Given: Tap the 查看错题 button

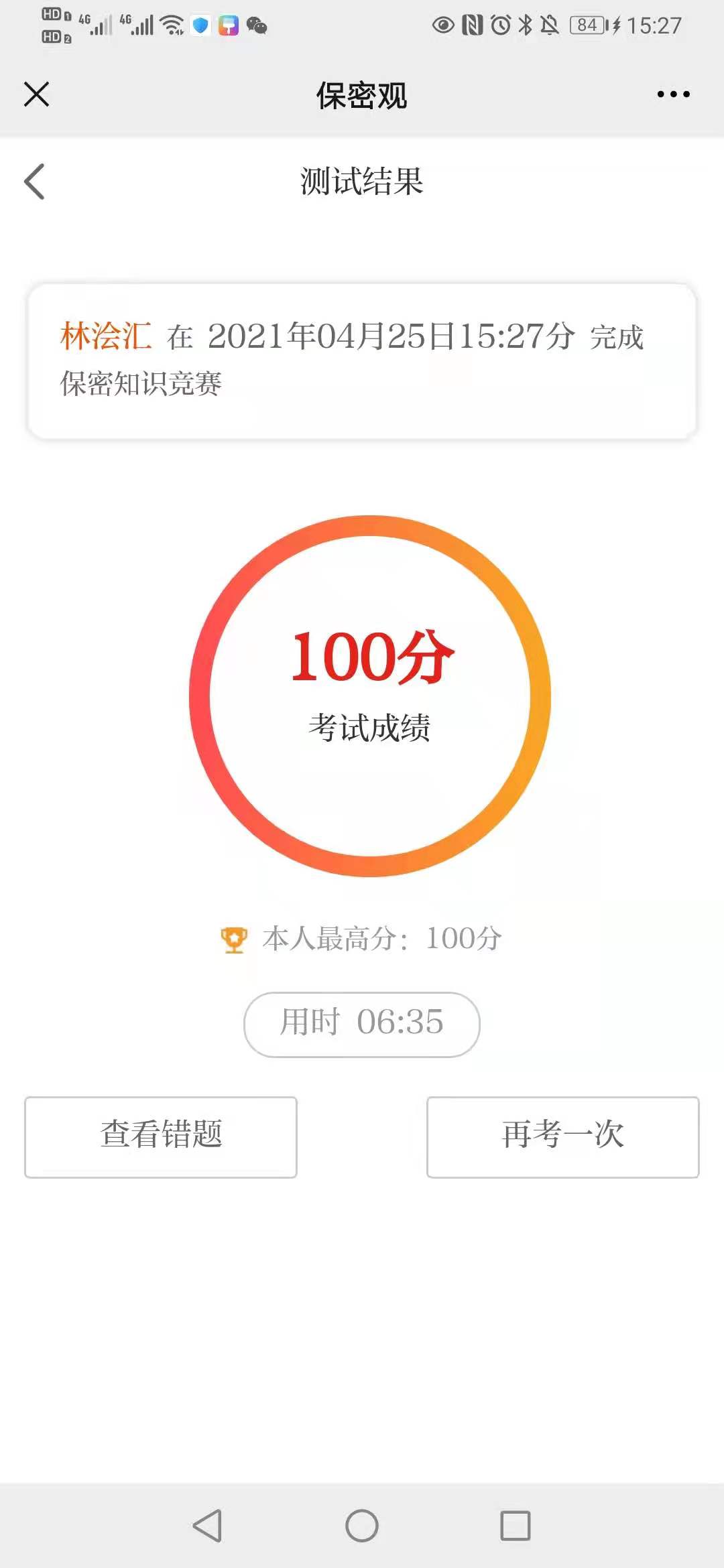Looking at the screenshot, I should point(161,1136).
